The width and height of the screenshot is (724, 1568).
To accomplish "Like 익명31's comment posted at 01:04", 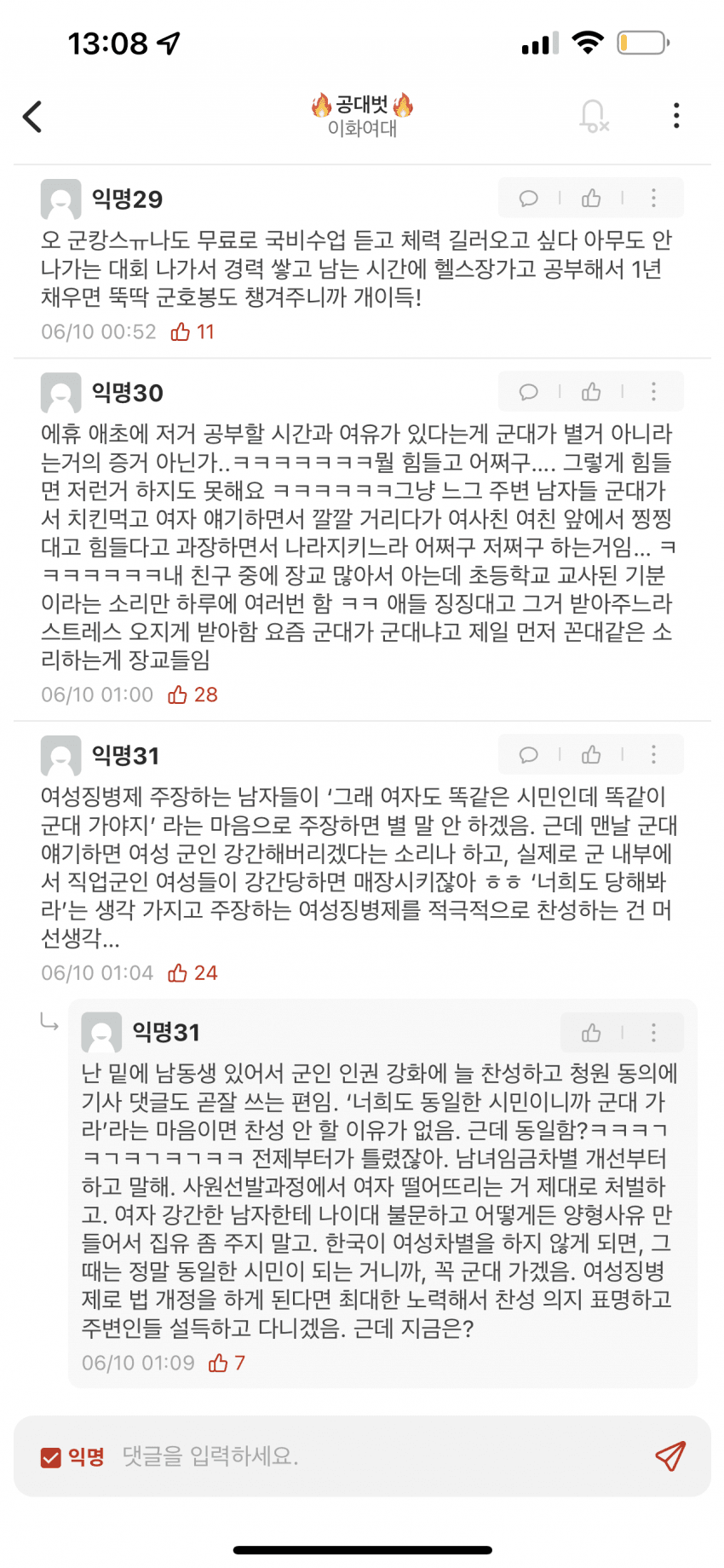I will click(x=591, y=755).
